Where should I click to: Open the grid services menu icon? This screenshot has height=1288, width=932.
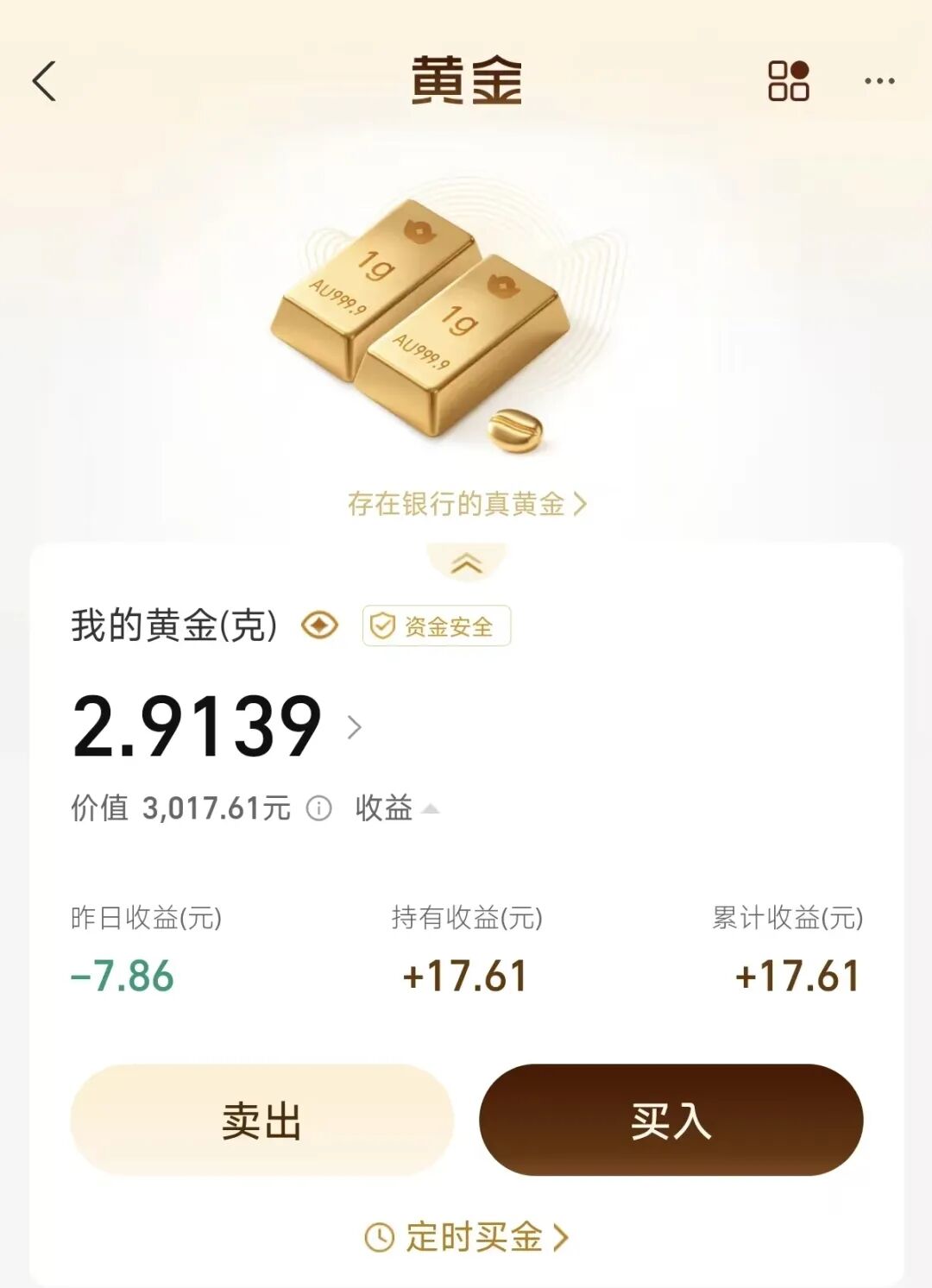pos(788,81)
